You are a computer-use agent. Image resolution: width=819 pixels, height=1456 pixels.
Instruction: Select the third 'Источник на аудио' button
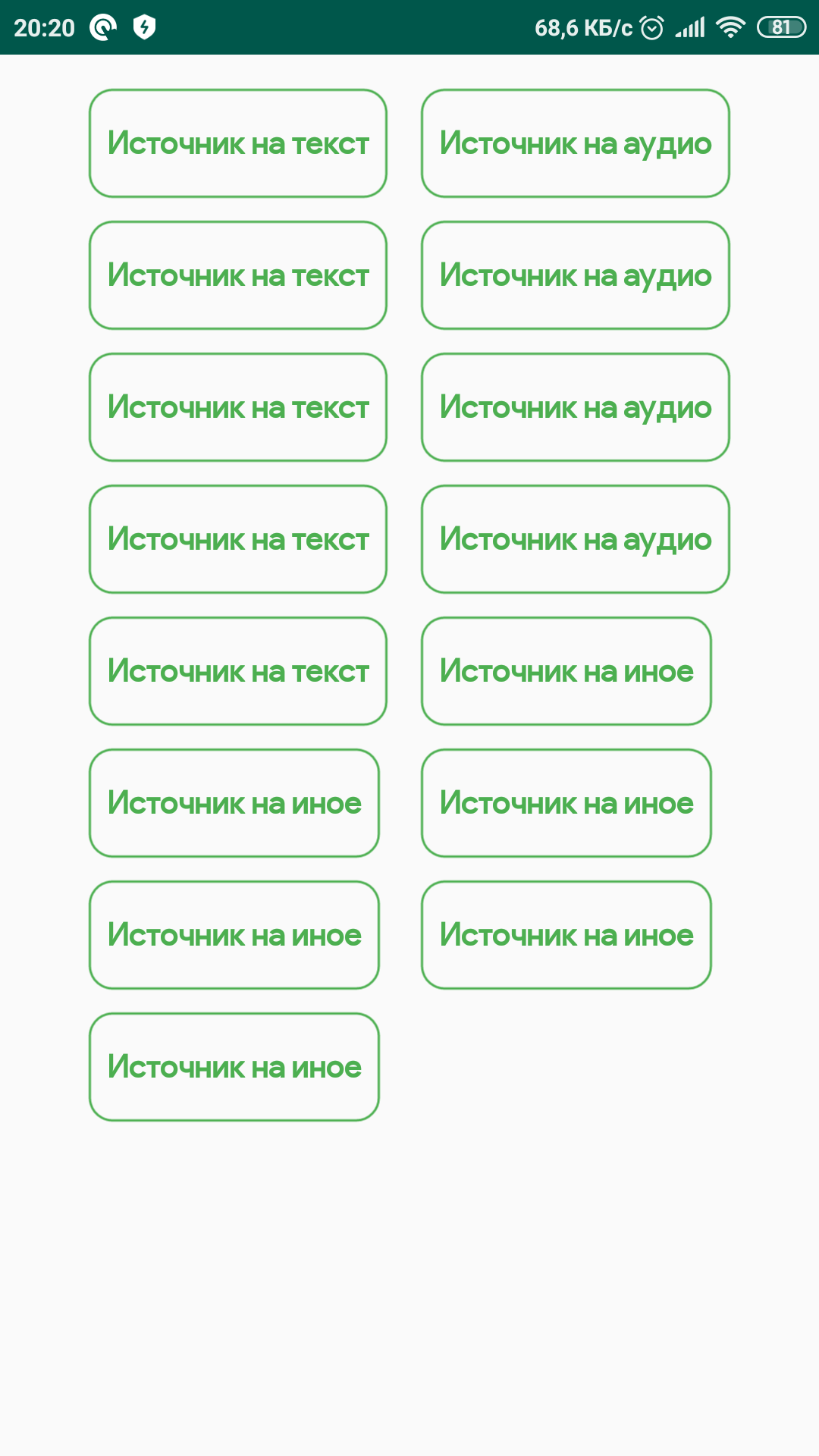click(x=575, y=407)
